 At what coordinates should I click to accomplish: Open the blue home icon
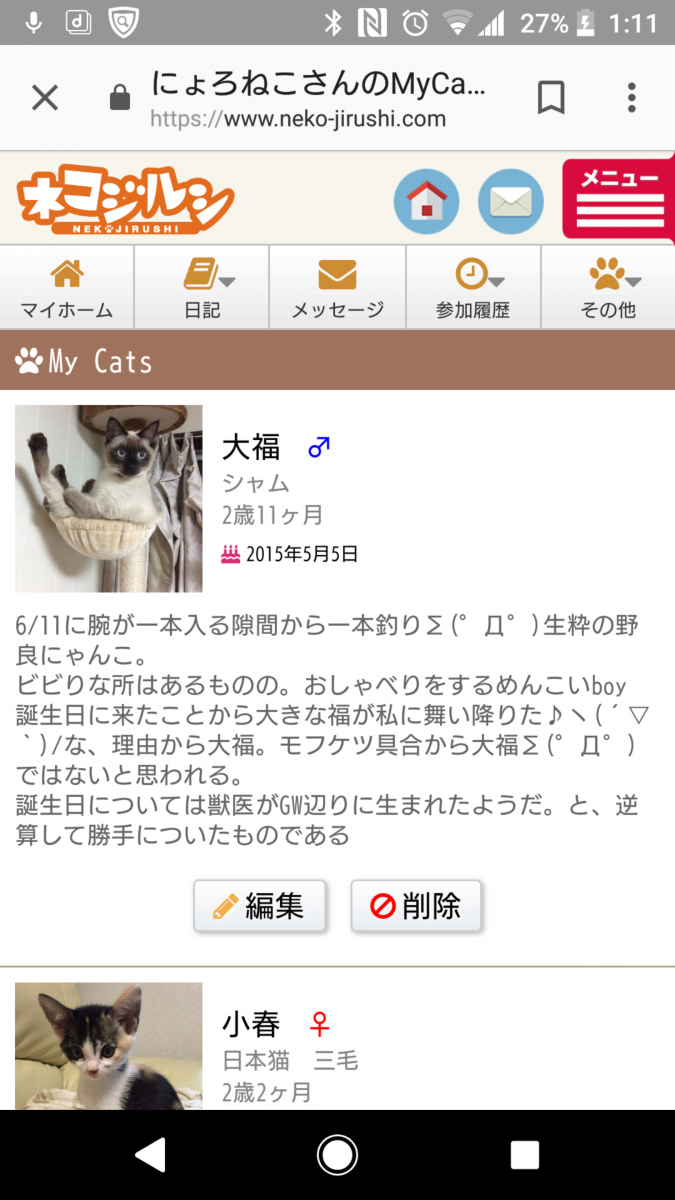click(426, 201)
